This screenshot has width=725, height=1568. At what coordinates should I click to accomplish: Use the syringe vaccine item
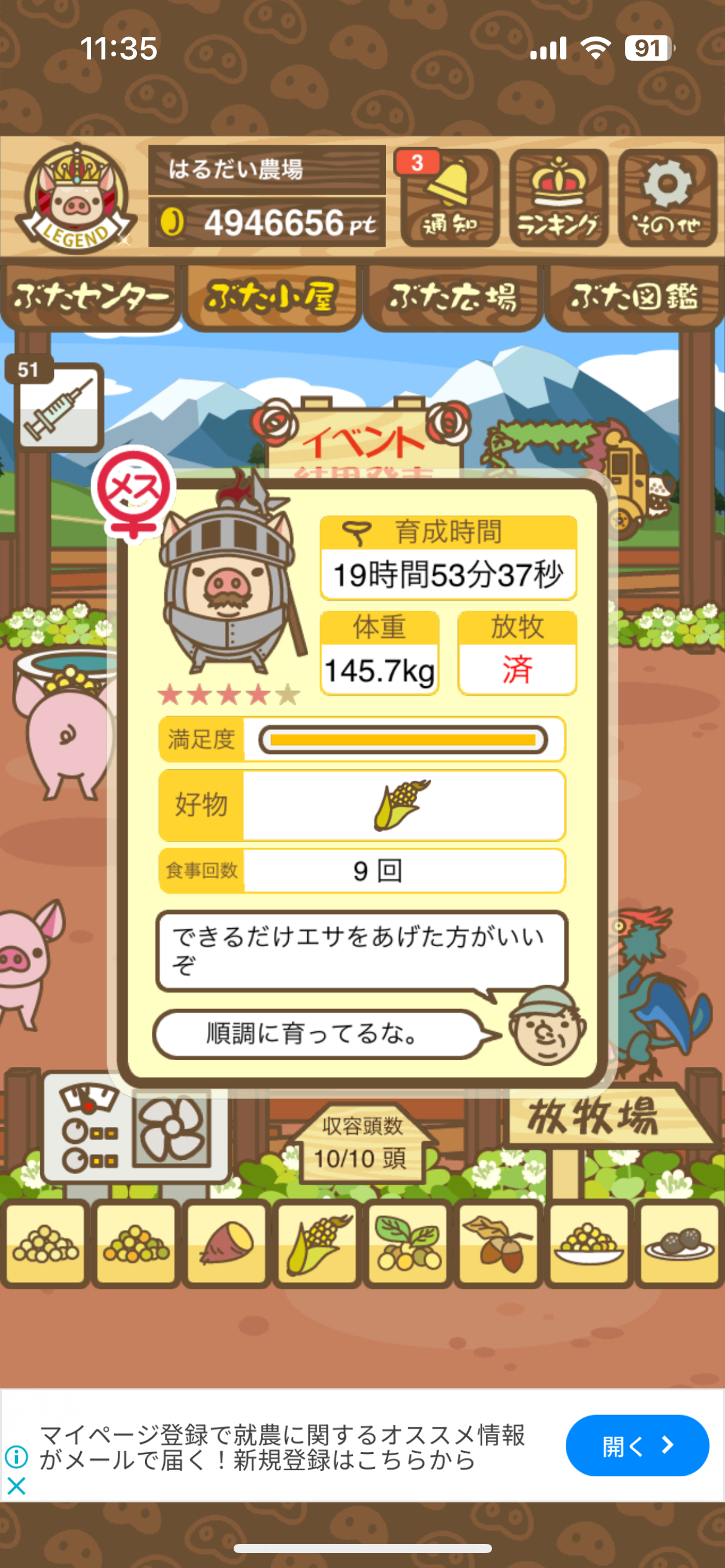(x=58, y=407)
